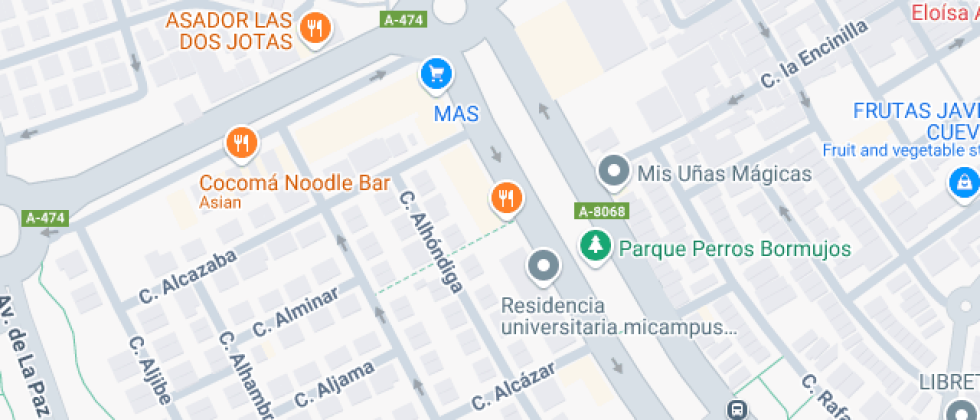Screen dimensions: 980x420
Task: Select the Parque Perros Bormujos park pin
Action: point(596,245)
